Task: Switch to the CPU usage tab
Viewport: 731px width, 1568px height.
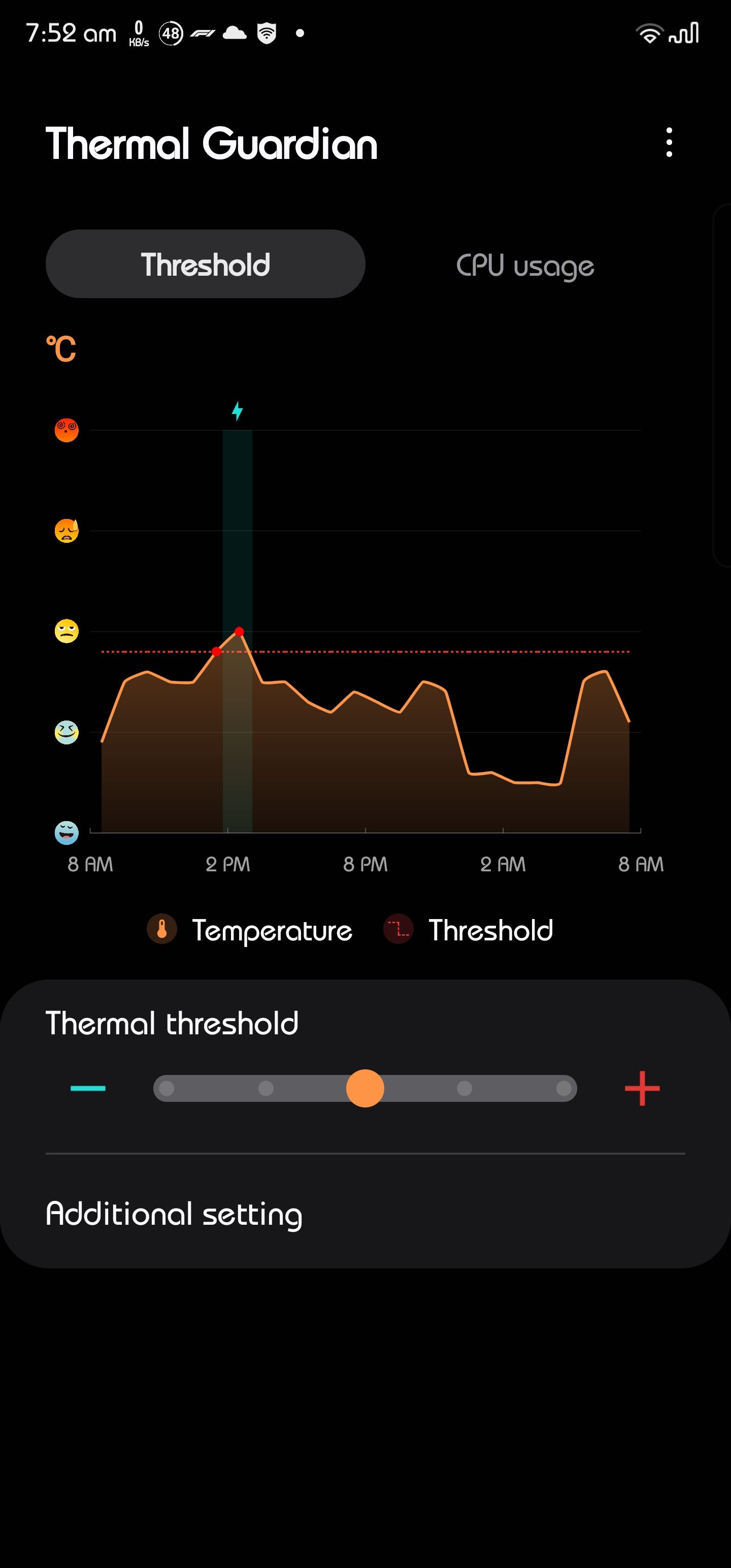Action: (525, 265)
